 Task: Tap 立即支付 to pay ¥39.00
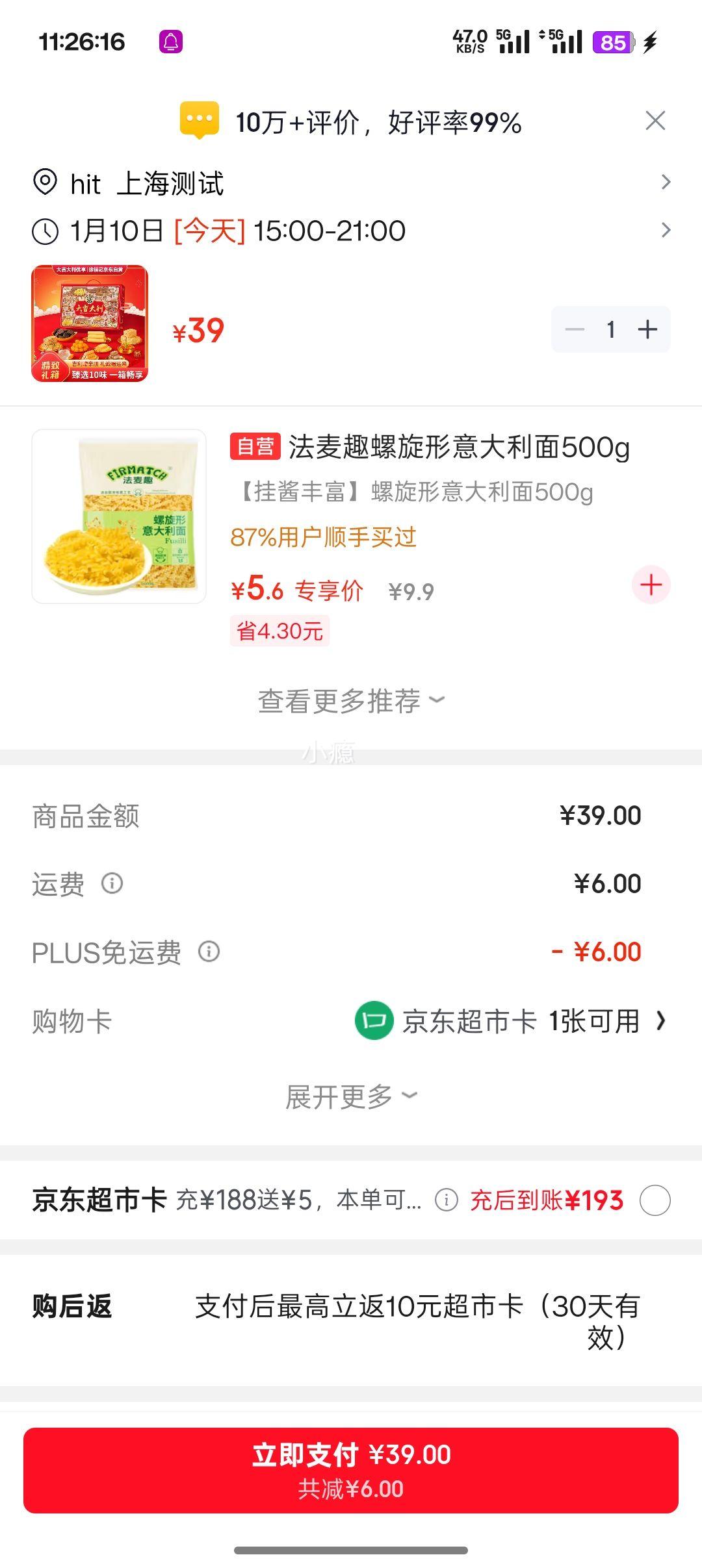click(351, 1463)
